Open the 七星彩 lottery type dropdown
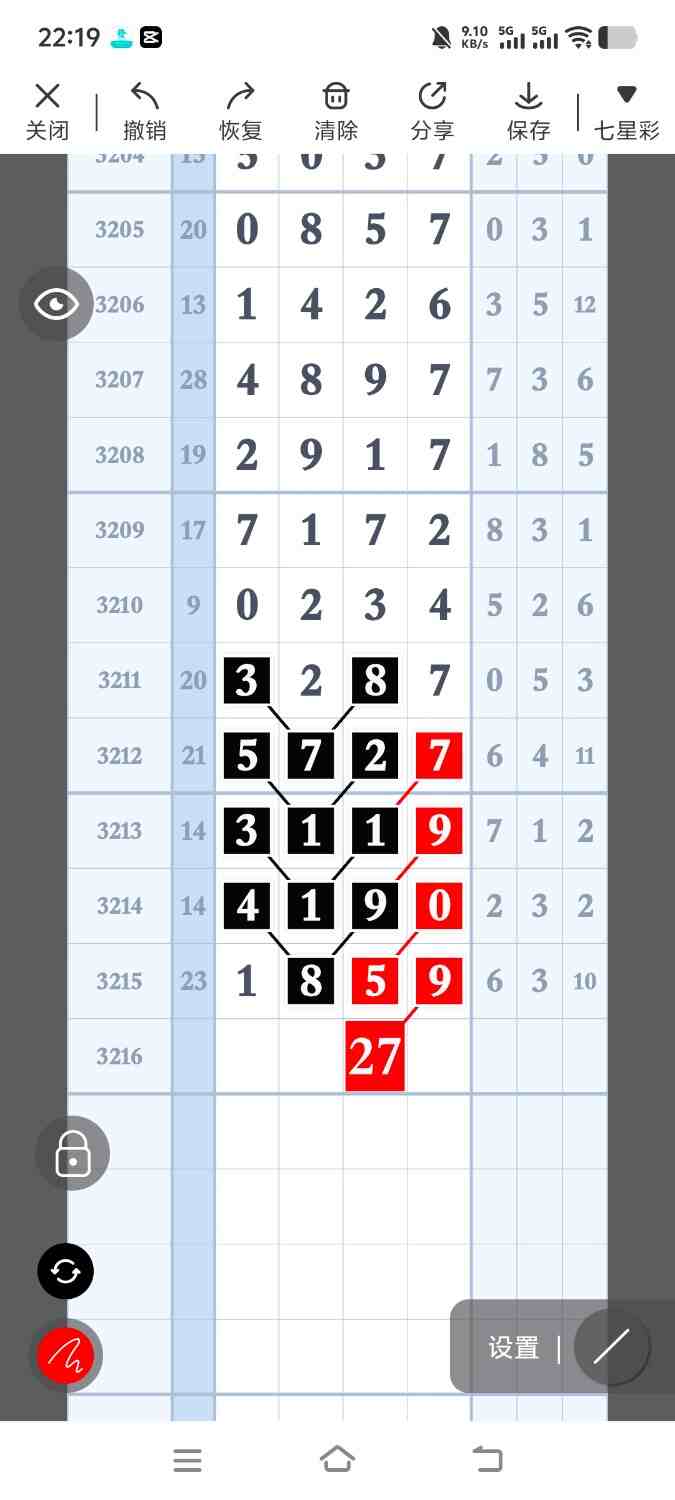The image size is (675, 1500). click(626, 111)
